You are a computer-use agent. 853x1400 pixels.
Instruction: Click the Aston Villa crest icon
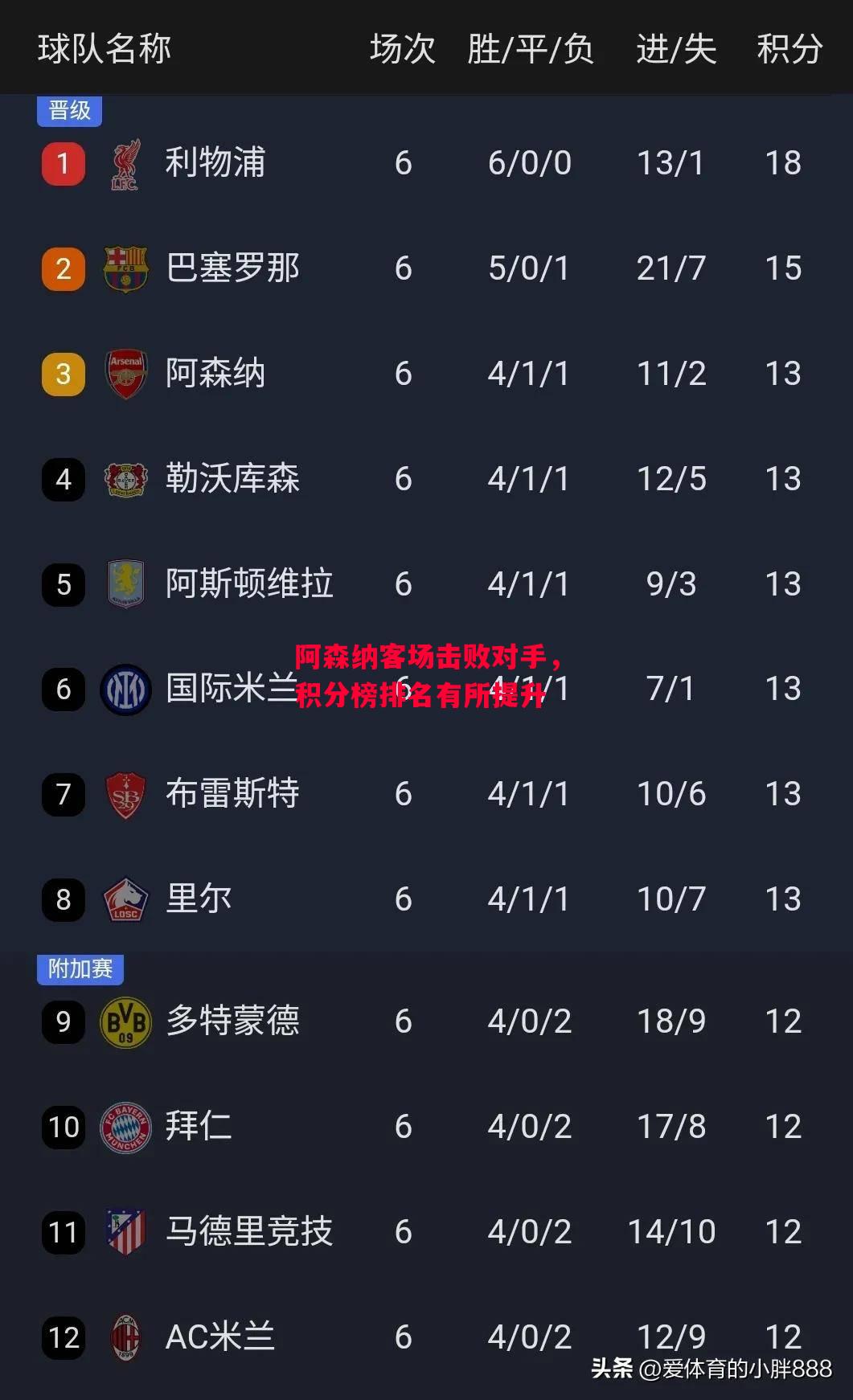pyautogui.click(x=125, y=584)
